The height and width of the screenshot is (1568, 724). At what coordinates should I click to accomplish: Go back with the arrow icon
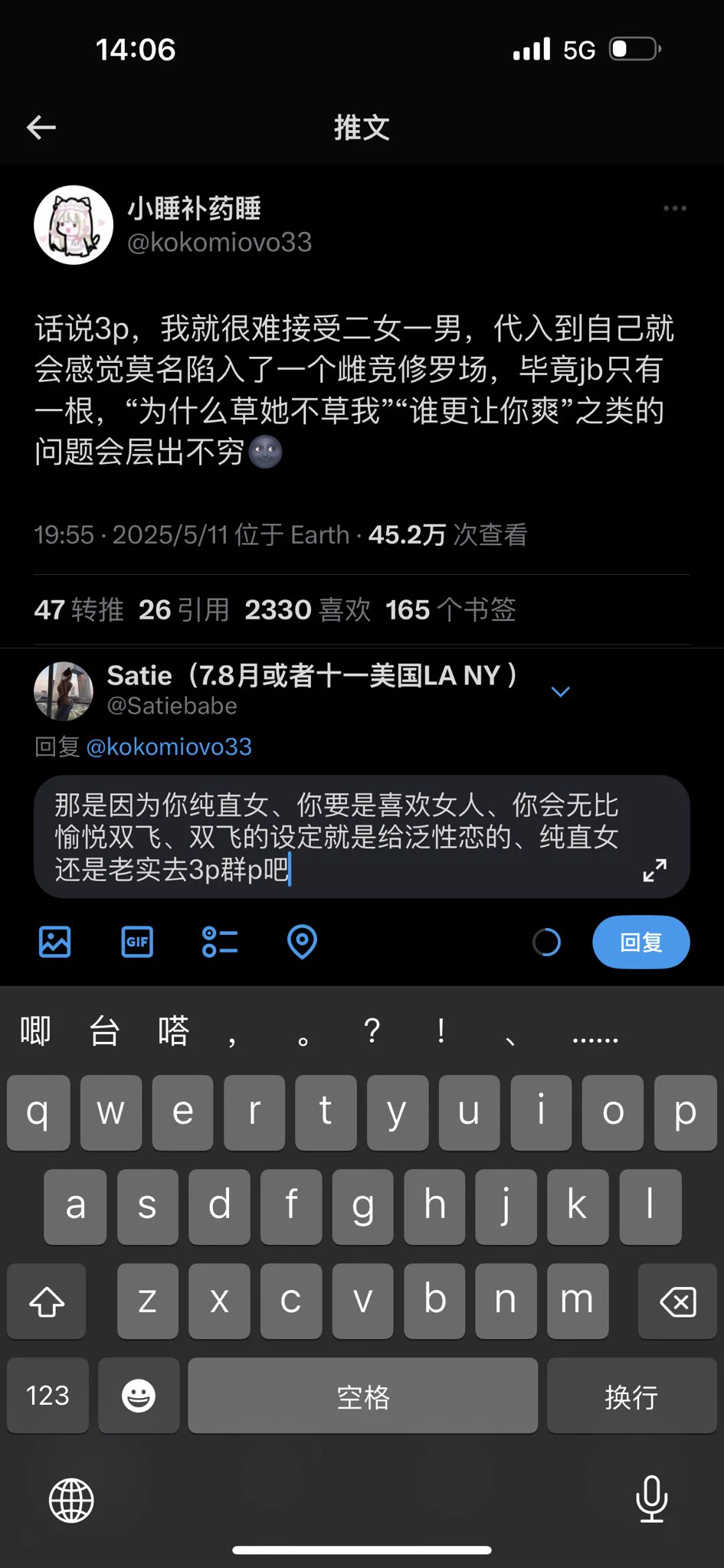coord(41,127)
